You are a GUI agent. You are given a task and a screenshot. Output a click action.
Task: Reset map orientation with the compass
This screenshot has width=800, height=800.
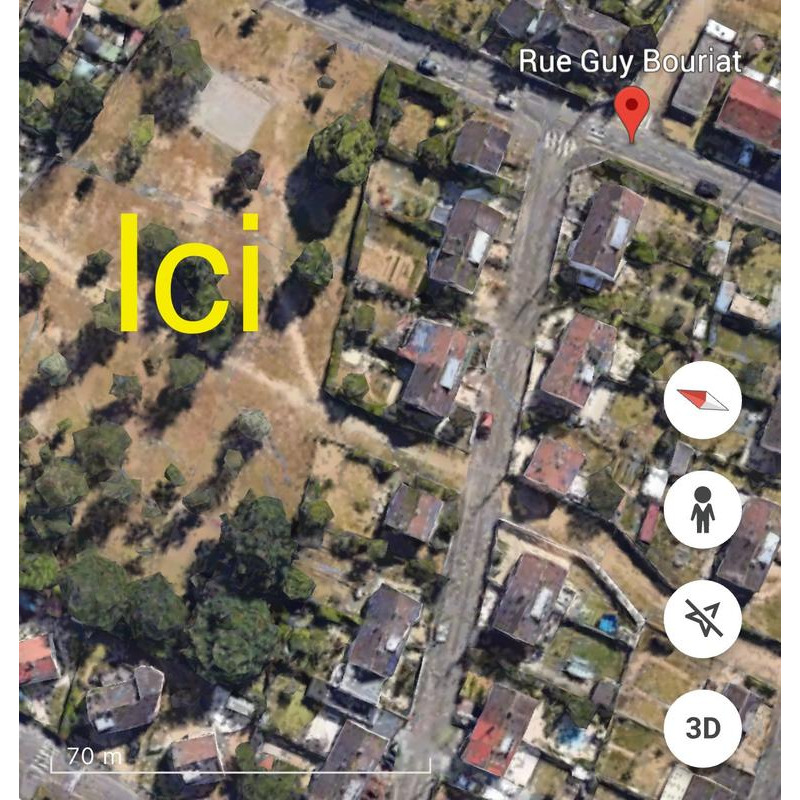702,401
